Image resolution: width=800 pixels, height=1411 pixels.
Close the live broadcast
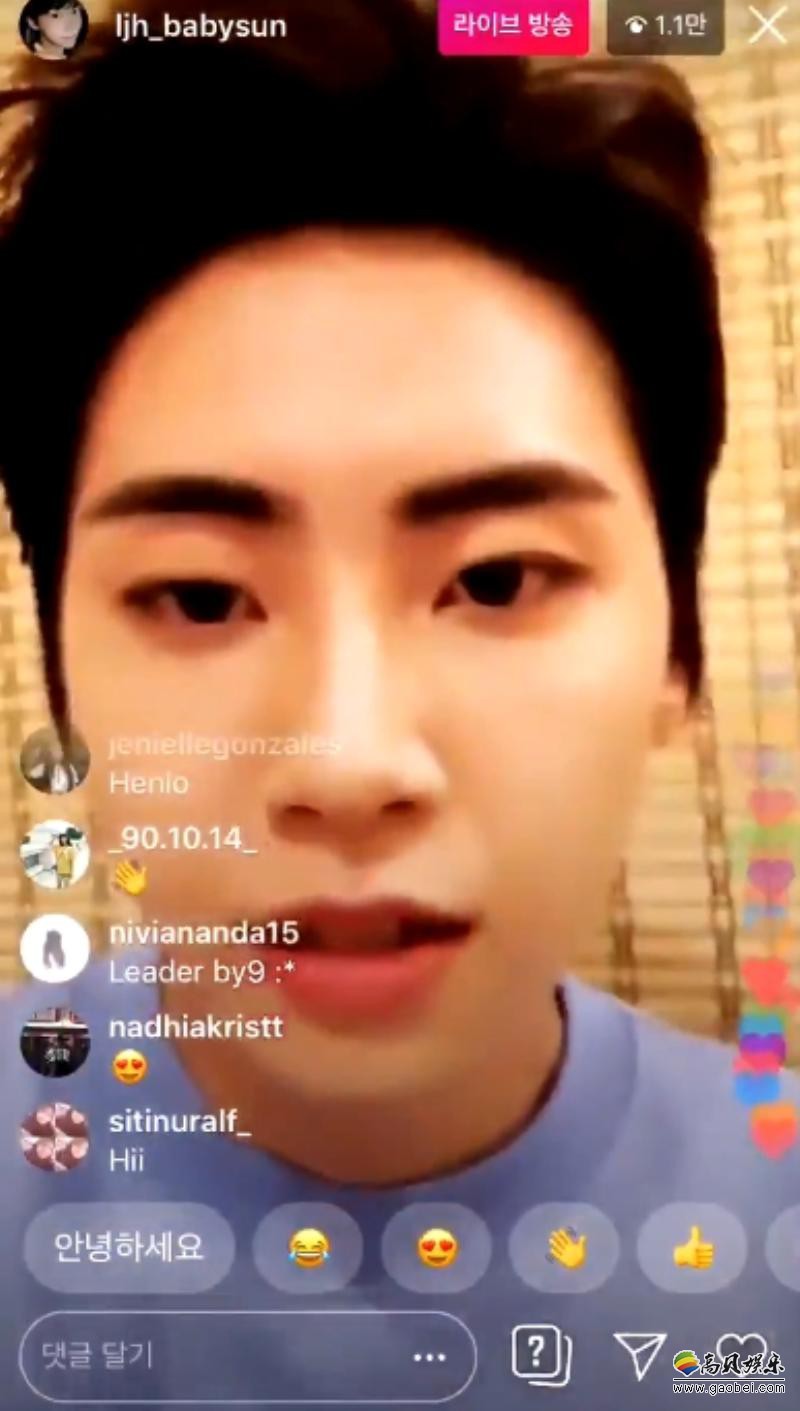pos(767,27)
